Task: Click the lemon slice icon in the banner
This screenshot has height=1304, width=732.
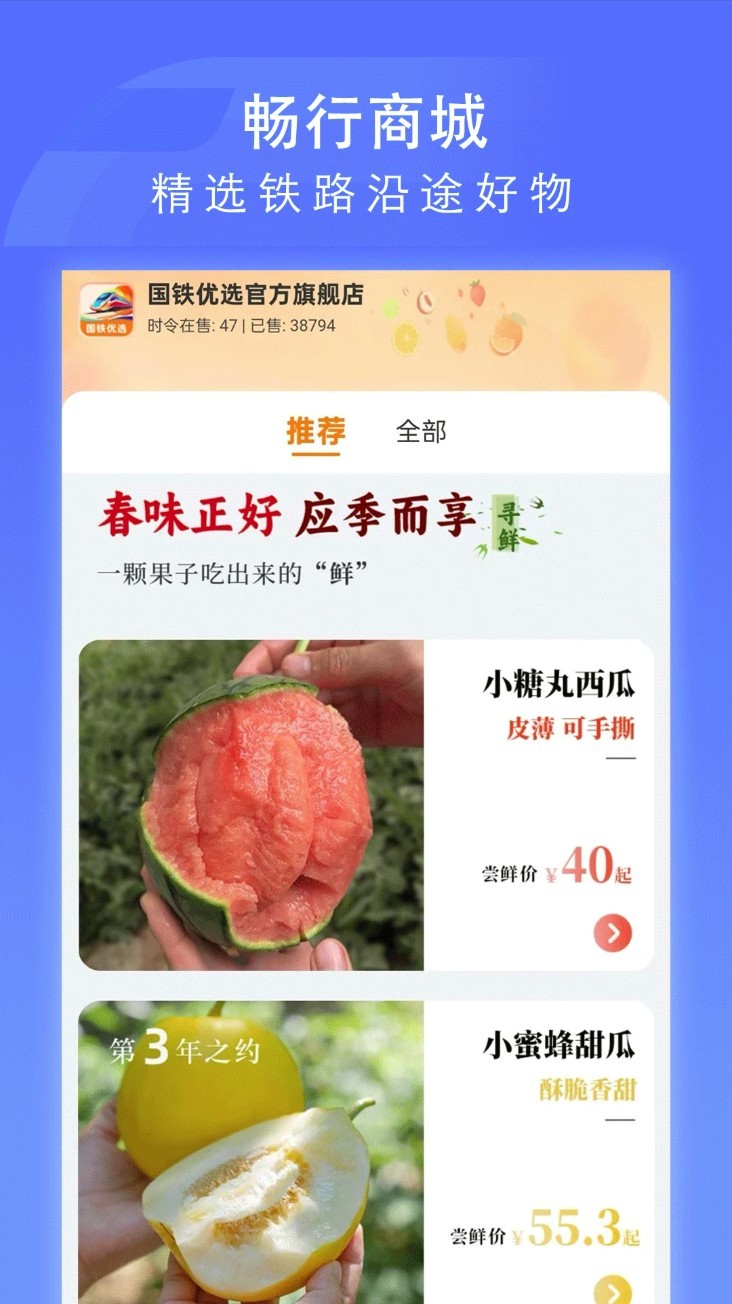Action: click(x=406, y=340)
